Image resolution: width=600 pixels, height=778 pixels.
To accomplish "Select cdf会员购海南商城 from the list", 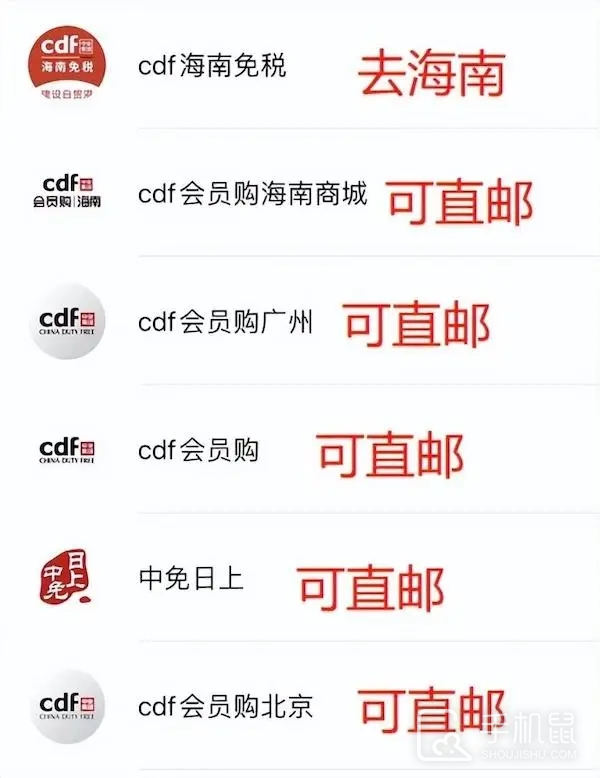I will coord(252,194).
